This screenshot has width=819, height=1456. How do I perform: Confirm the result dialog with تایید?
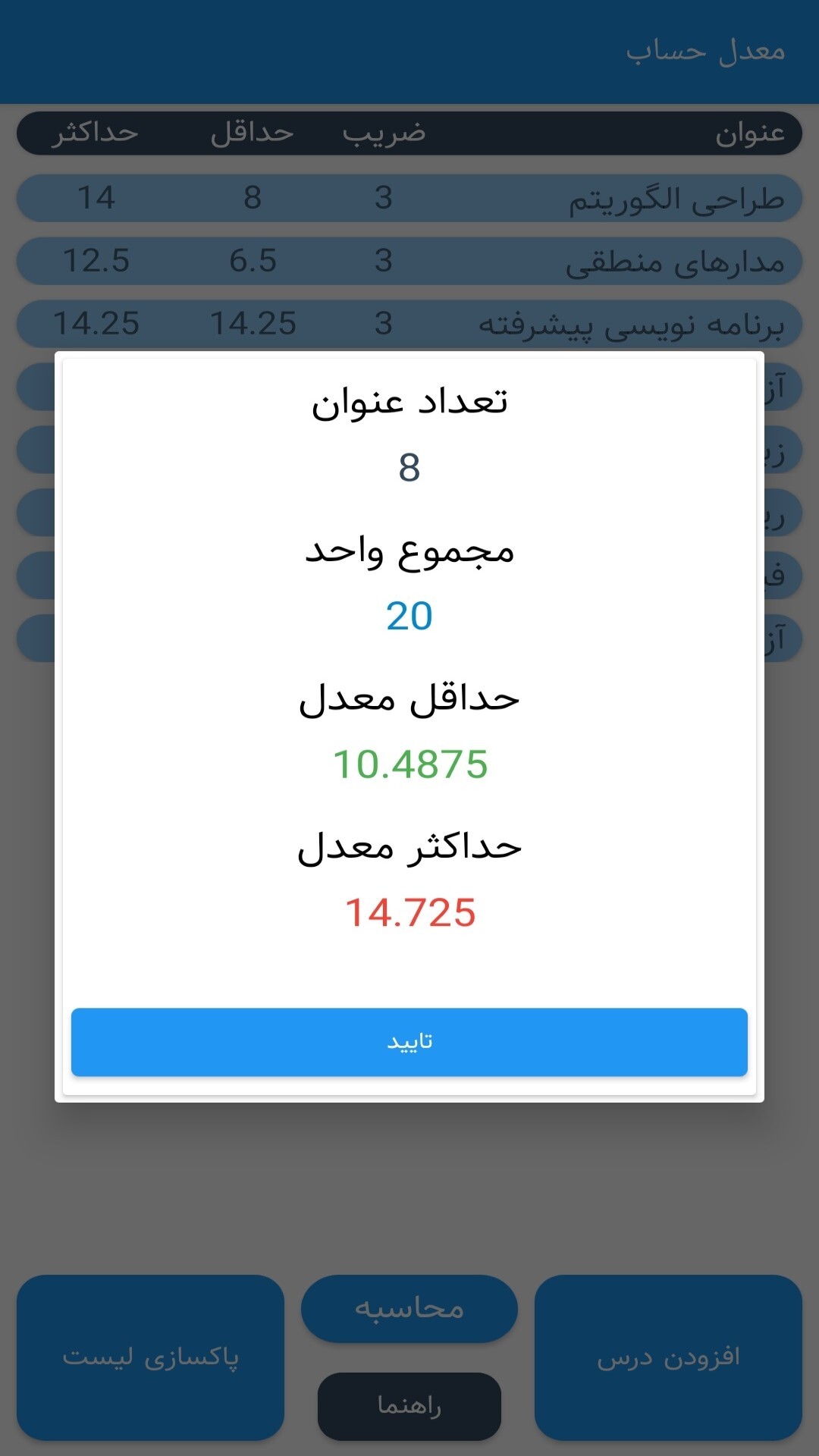pos(409,1042)
